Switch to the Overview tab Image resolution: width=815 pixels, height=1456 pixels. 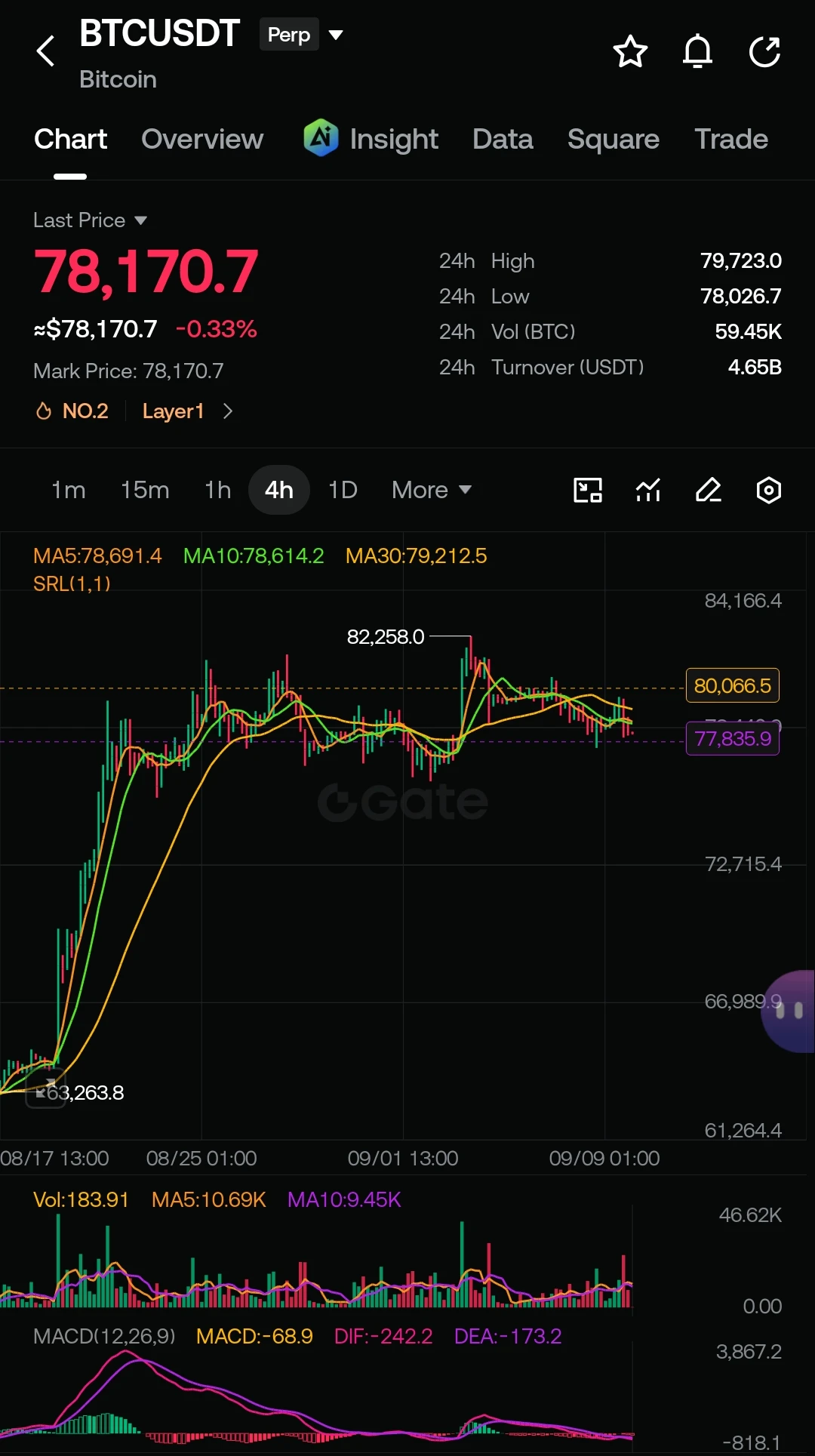coord(202,139)
